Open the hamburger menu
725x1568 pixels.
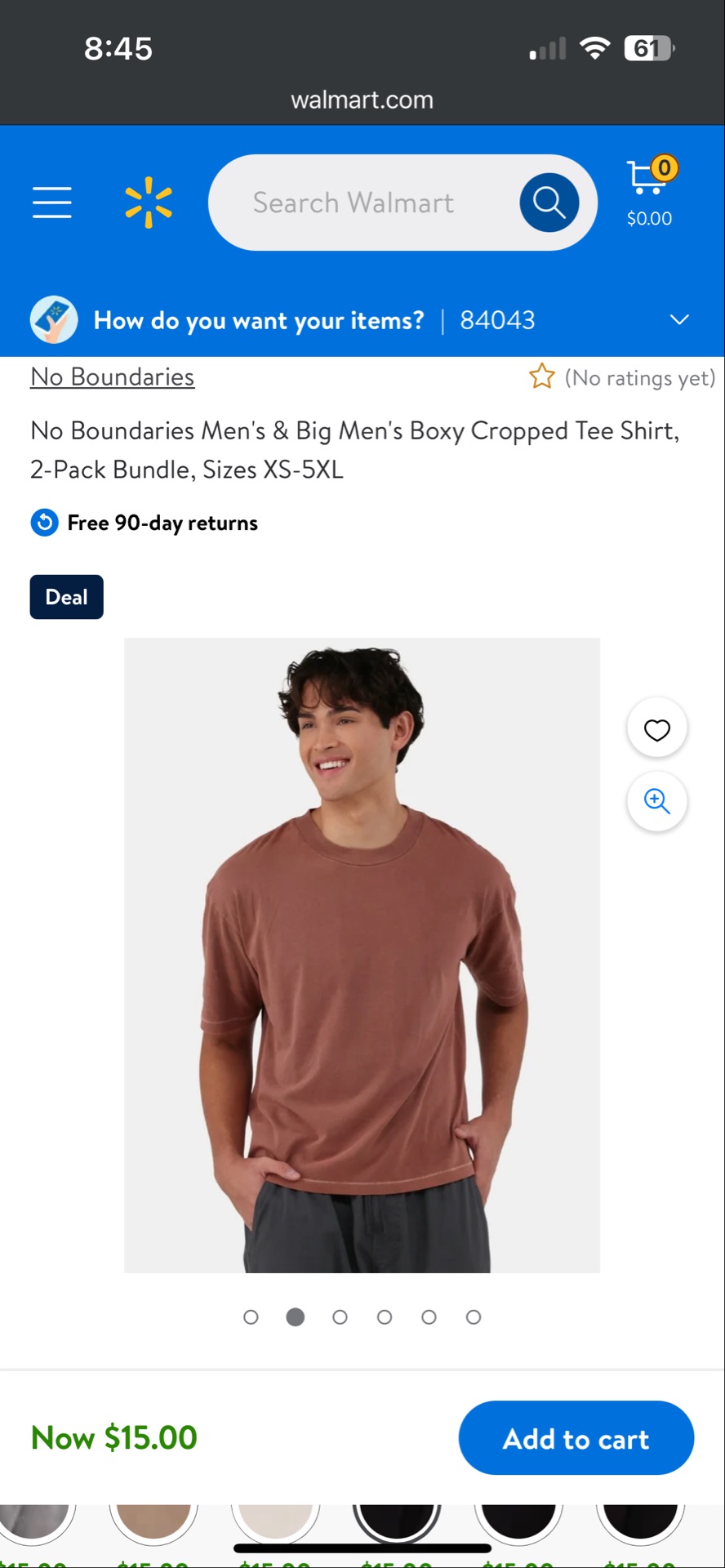52,203
